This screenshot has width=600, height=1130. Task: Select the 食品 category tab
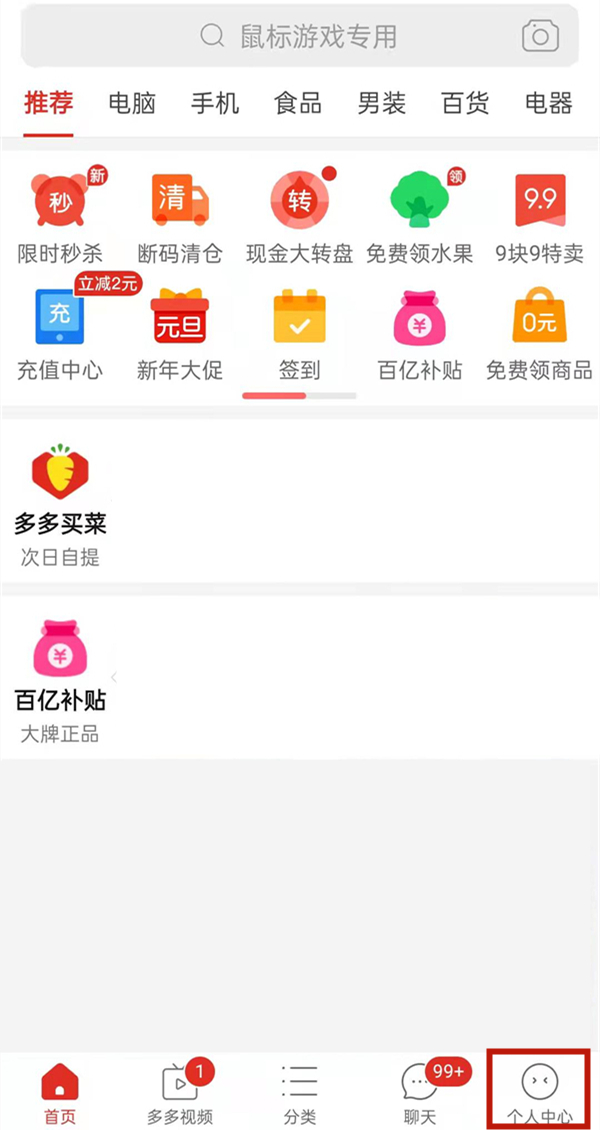(298, 103)
